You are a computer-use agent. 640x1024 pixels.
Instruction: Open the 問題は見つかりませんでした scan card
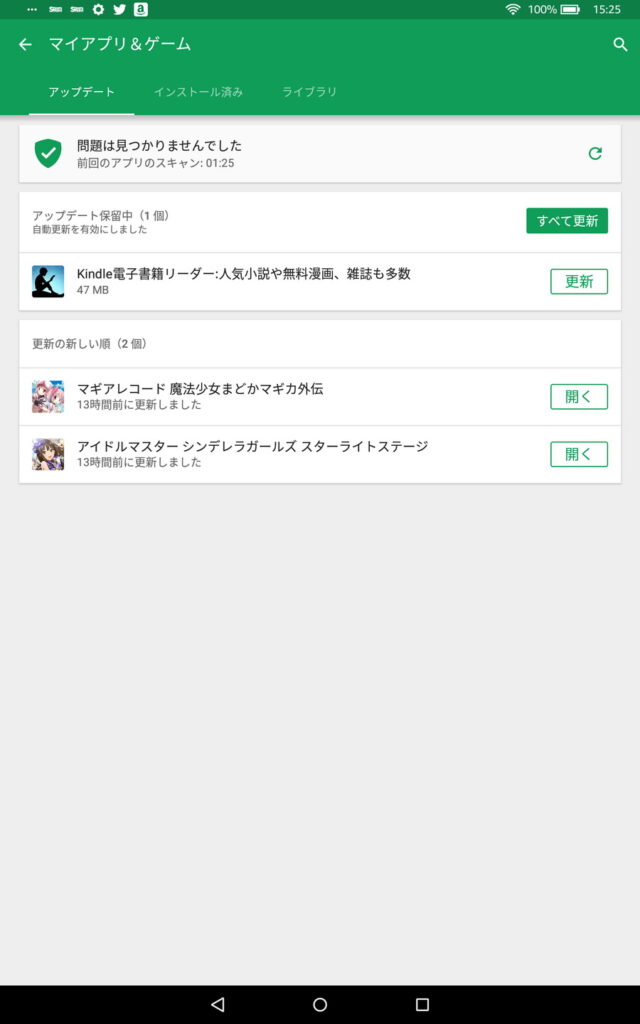(x=250, y=153)
